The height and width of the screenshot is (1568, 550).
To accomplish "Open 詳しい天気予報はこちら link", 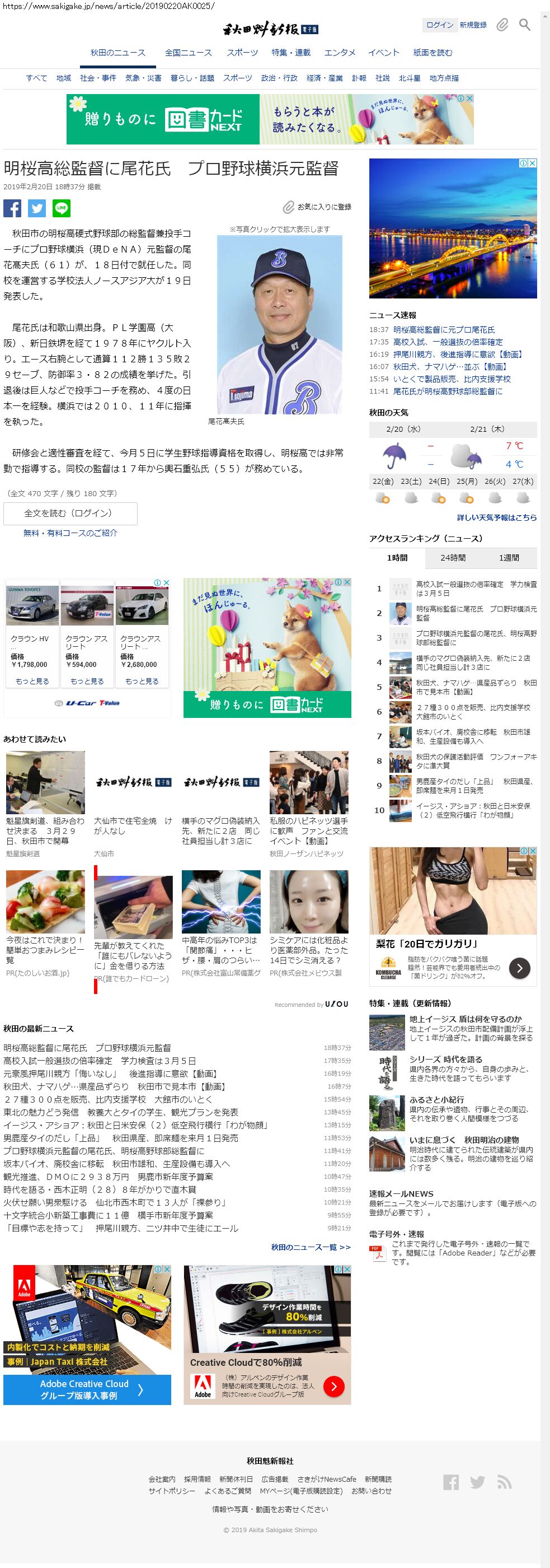I will (496, 517).
